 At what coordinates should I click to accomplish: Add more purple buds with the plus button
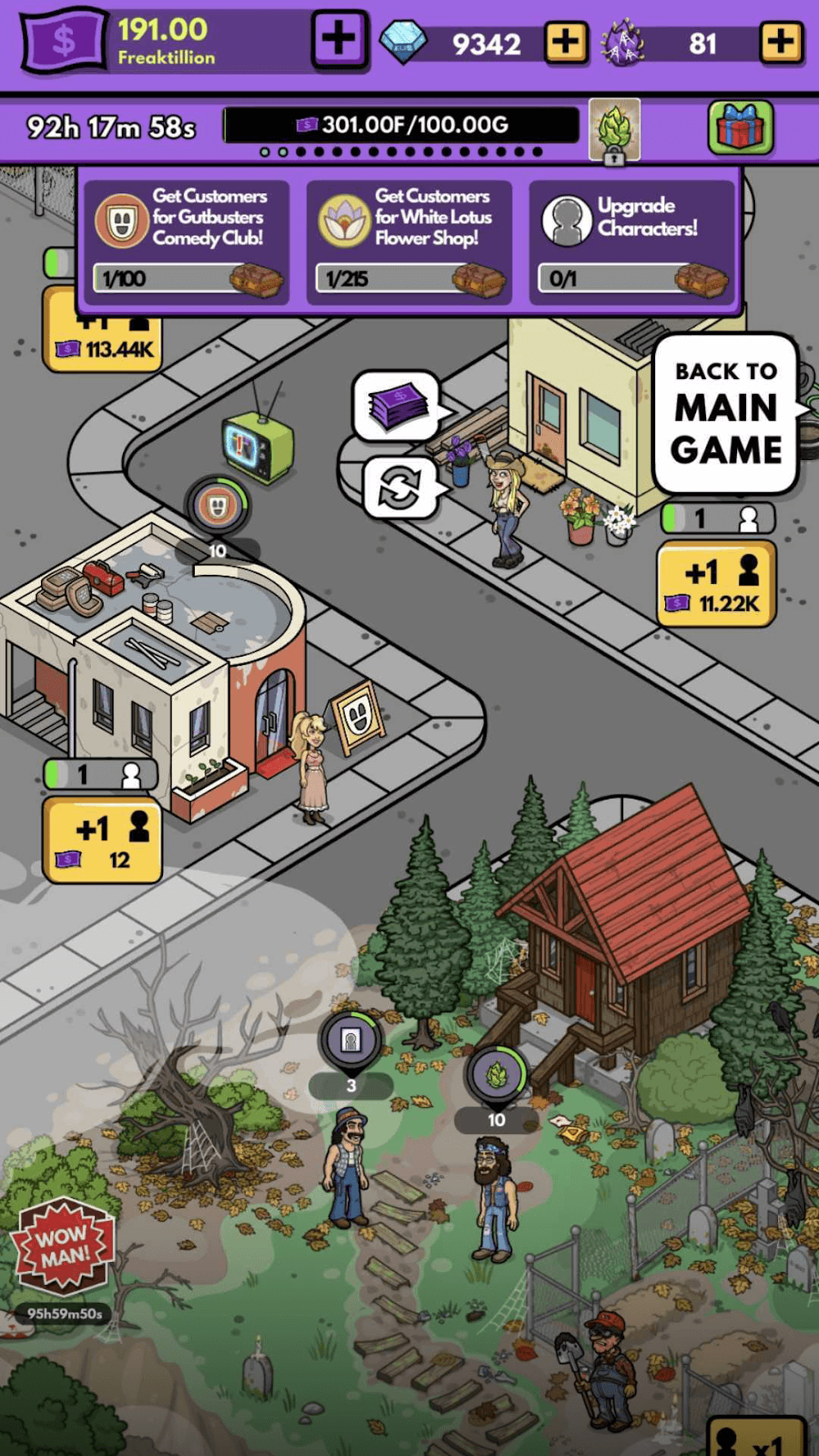(780, 42)
